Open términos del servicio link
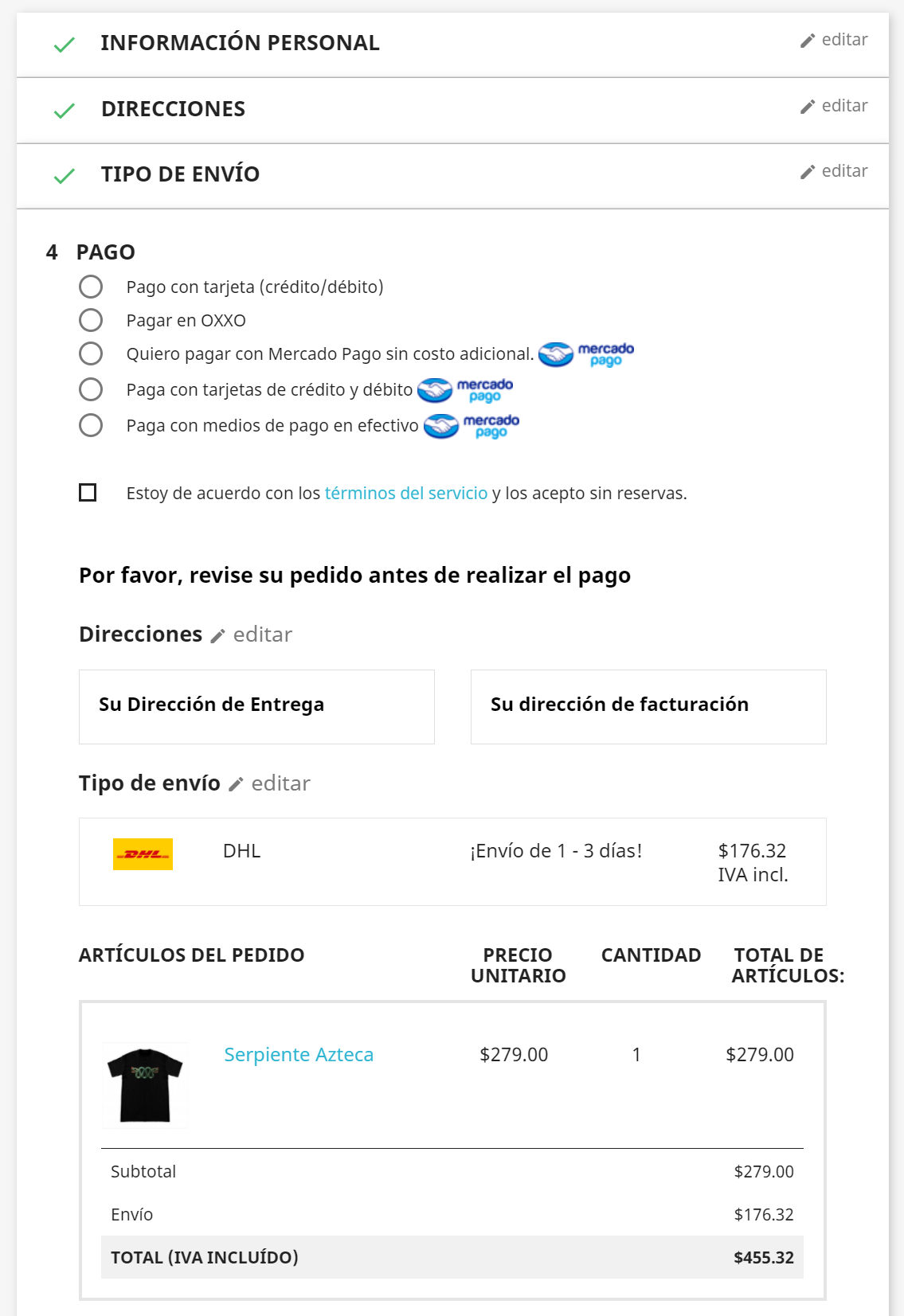The width and height of the screenshot is (904, 1316). point(405,494)
